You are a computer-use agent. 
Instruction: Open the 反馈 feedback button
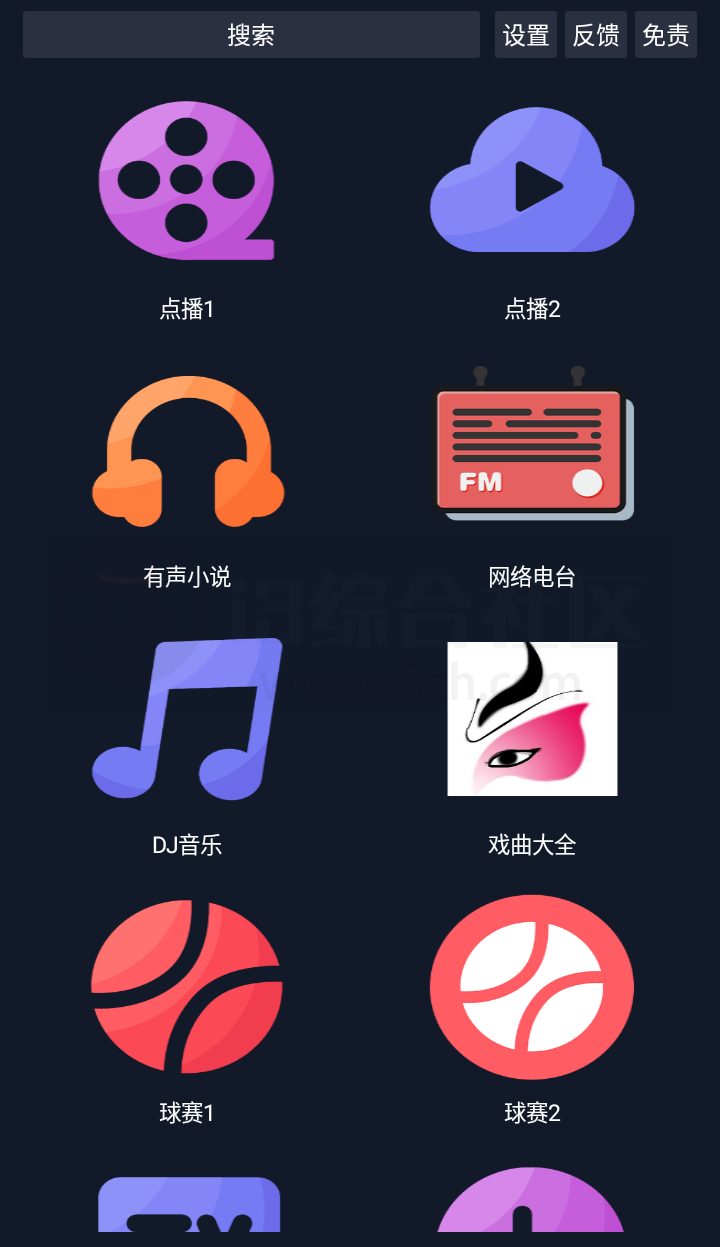[596, 35]
